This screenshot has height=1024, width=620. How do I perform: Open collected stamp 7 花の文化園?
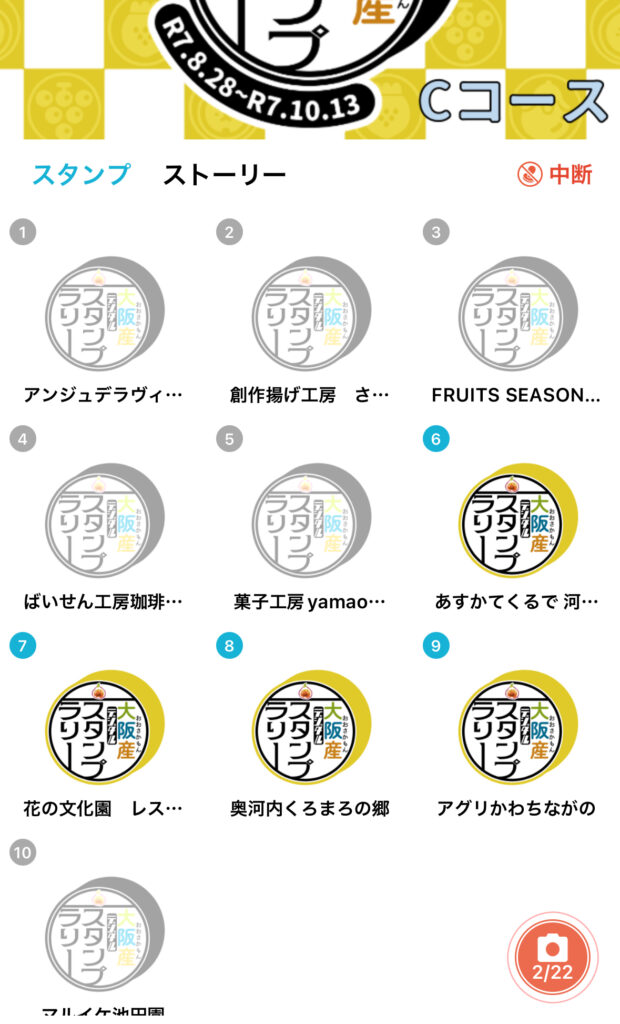103,728
